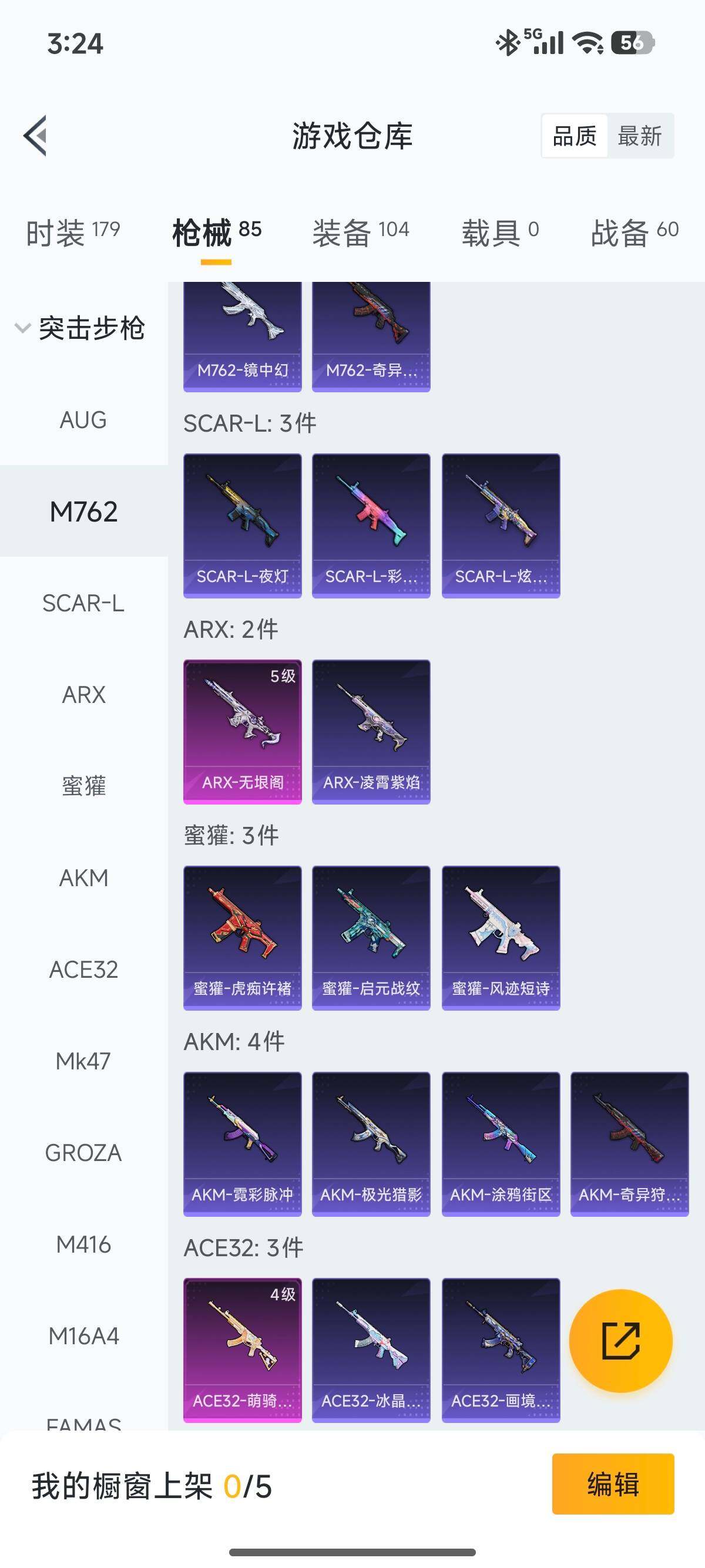This screenshot has width=705, height=1568.
Task: Open the ARX-无垠阁 skin card
Action: (242, 731)
